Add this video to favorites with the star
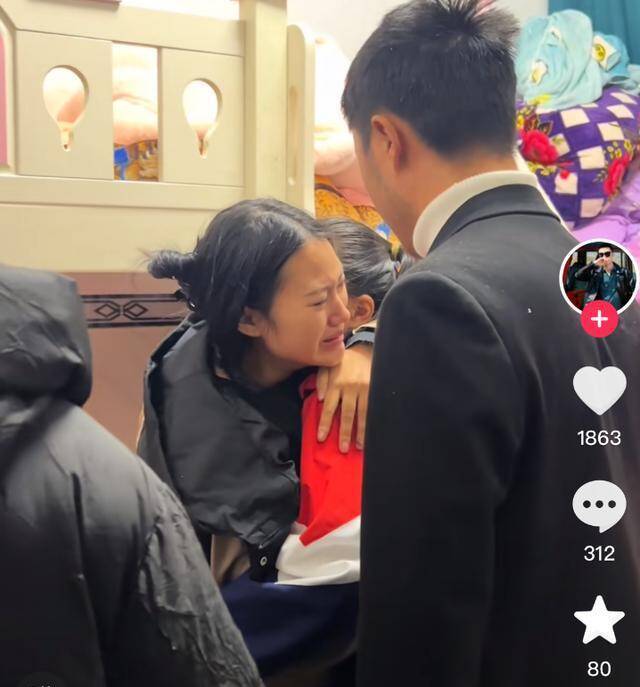This screenshot has height=687, width=640. (599, 620)
